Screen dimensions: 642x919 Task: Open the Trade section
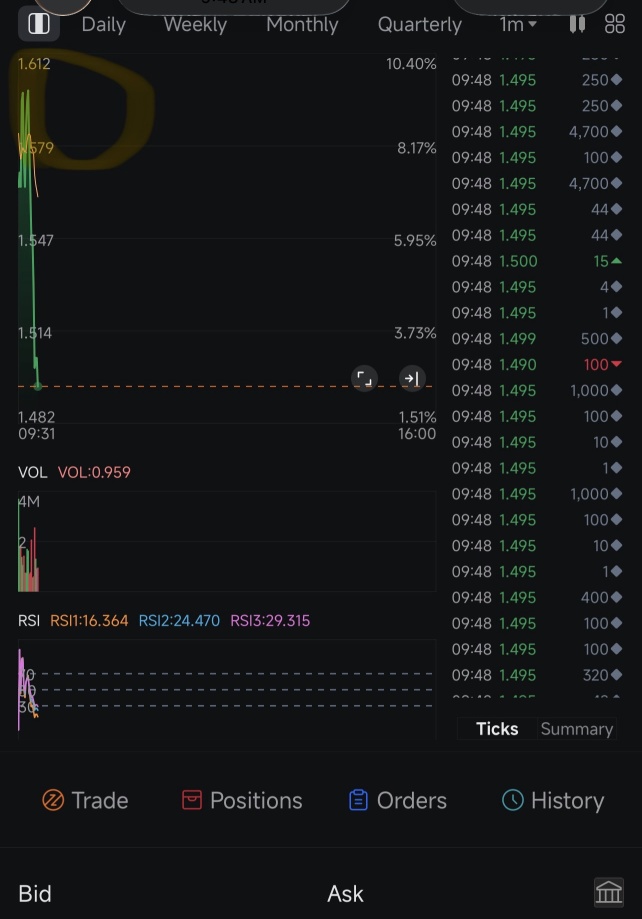(x=85, y=800)
